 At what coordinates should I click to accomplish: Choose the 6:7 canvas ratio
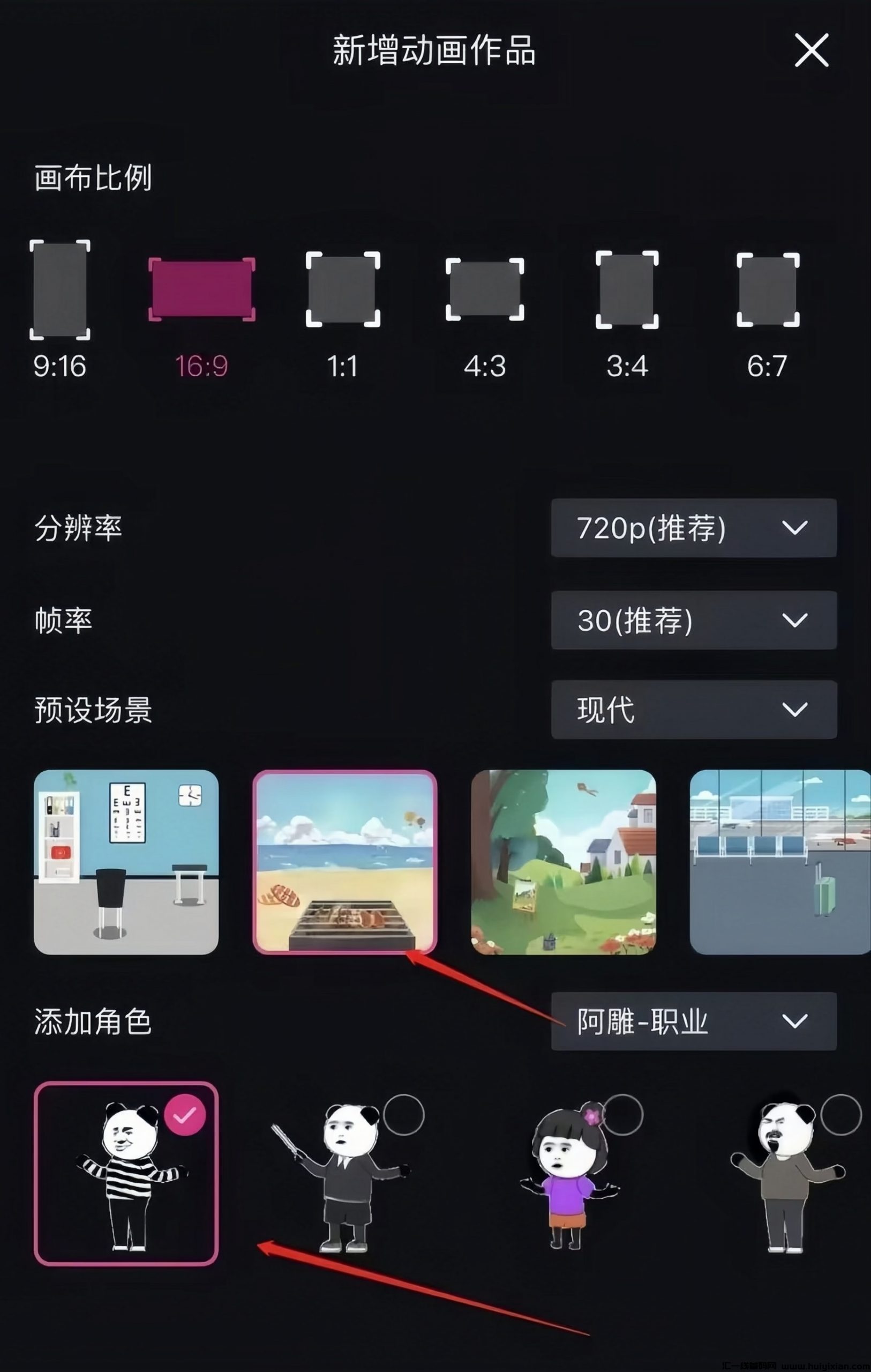(x=767, y=289)
